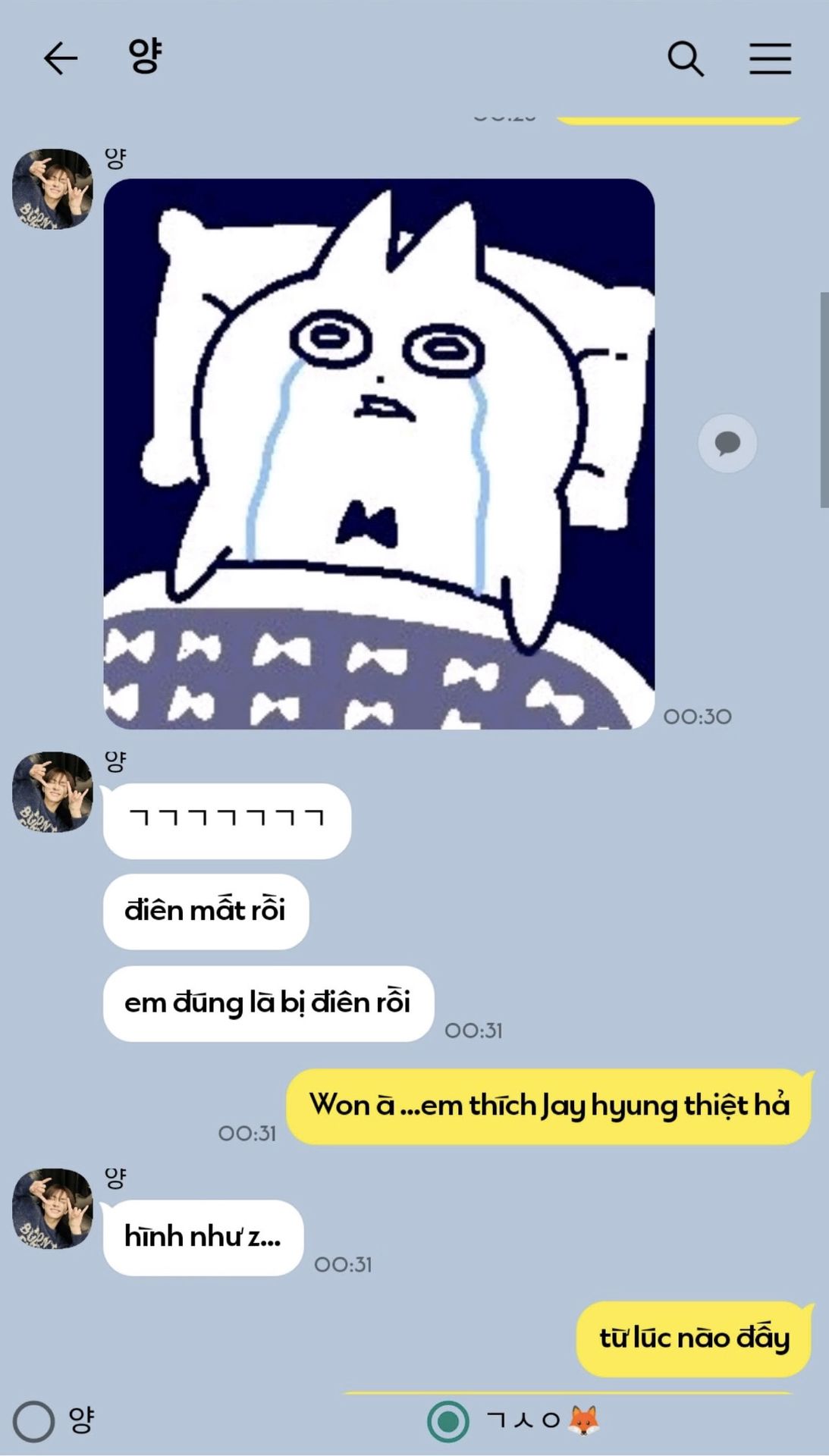The width and height of the screenshot is (829, 1456).
Task: Tap the reply bubble beside the cat image
Action: click(727, 443)
